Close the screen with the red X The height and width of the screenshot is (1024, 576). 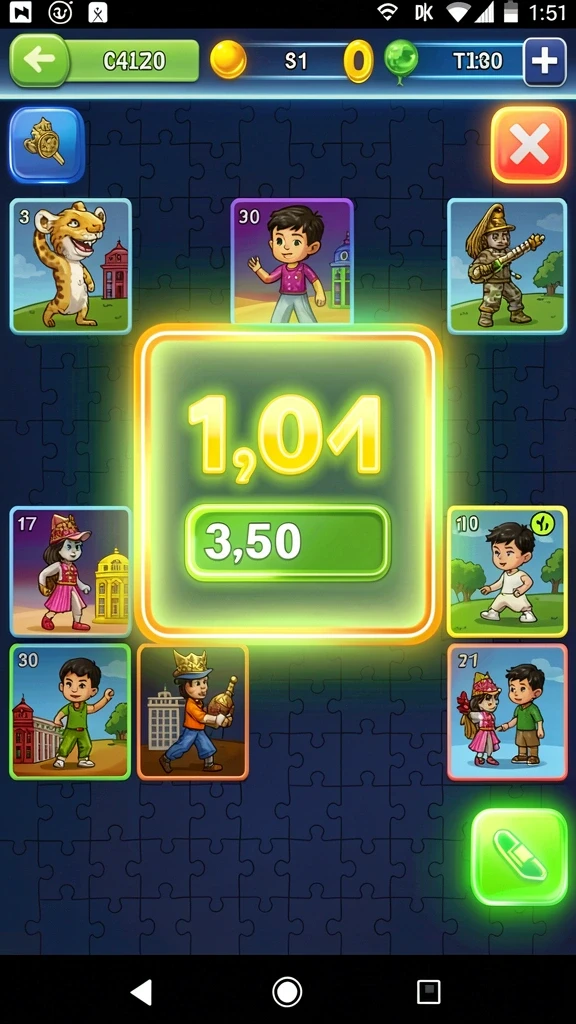(528, 145)
